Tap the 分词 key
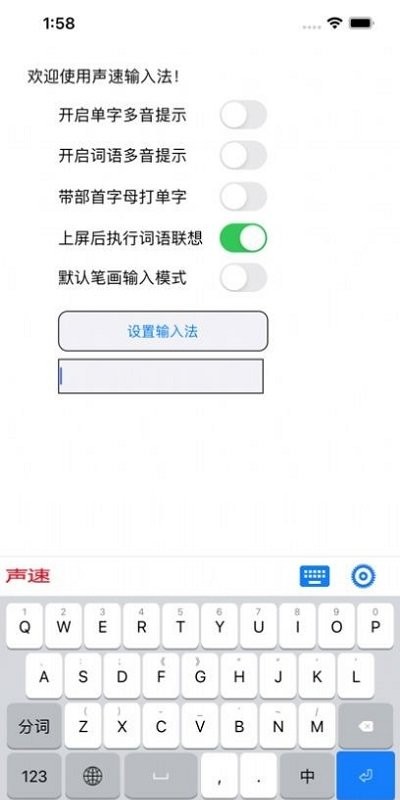 point(34,726)
